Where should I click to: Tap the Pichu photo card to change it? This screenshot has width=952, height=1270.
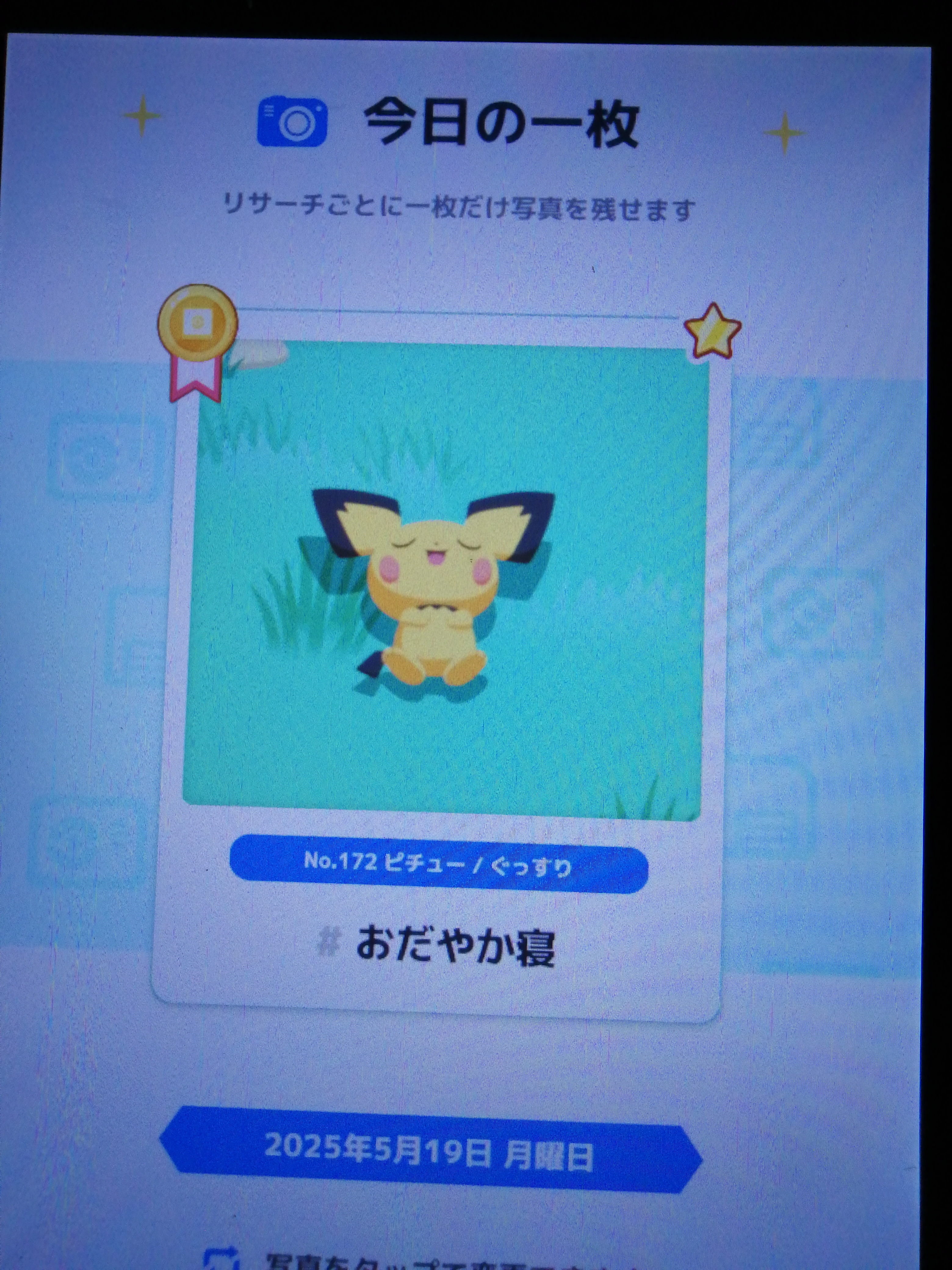coord(442,580)
